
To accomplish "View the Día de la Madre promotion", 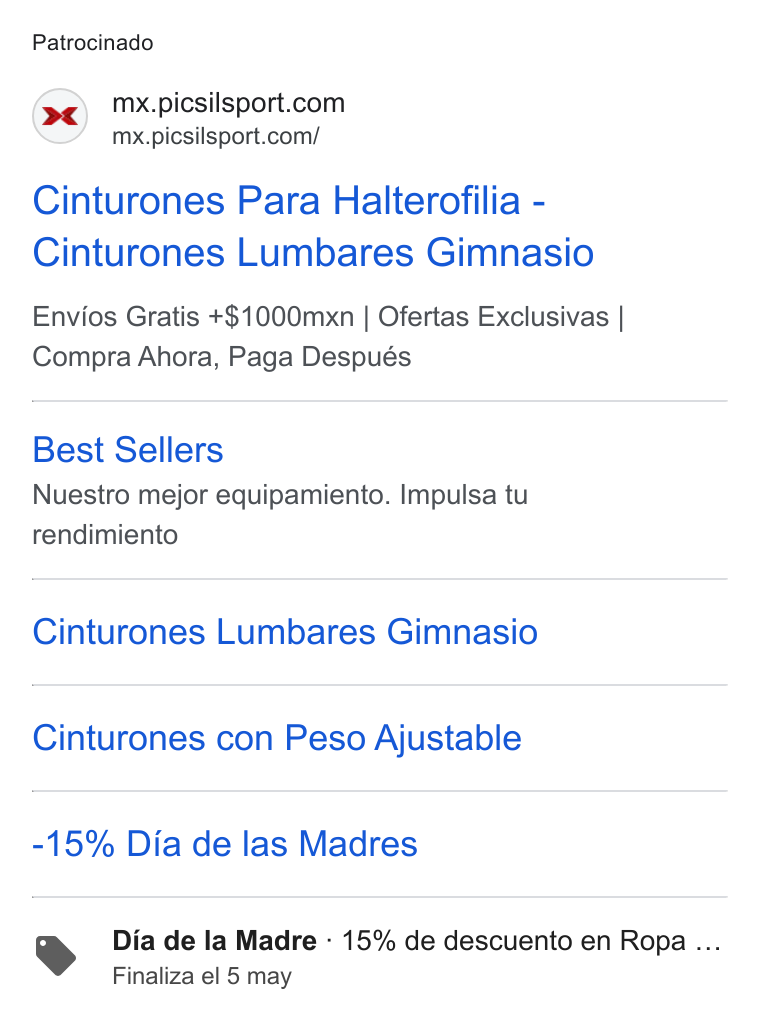I will coord(379,956).
